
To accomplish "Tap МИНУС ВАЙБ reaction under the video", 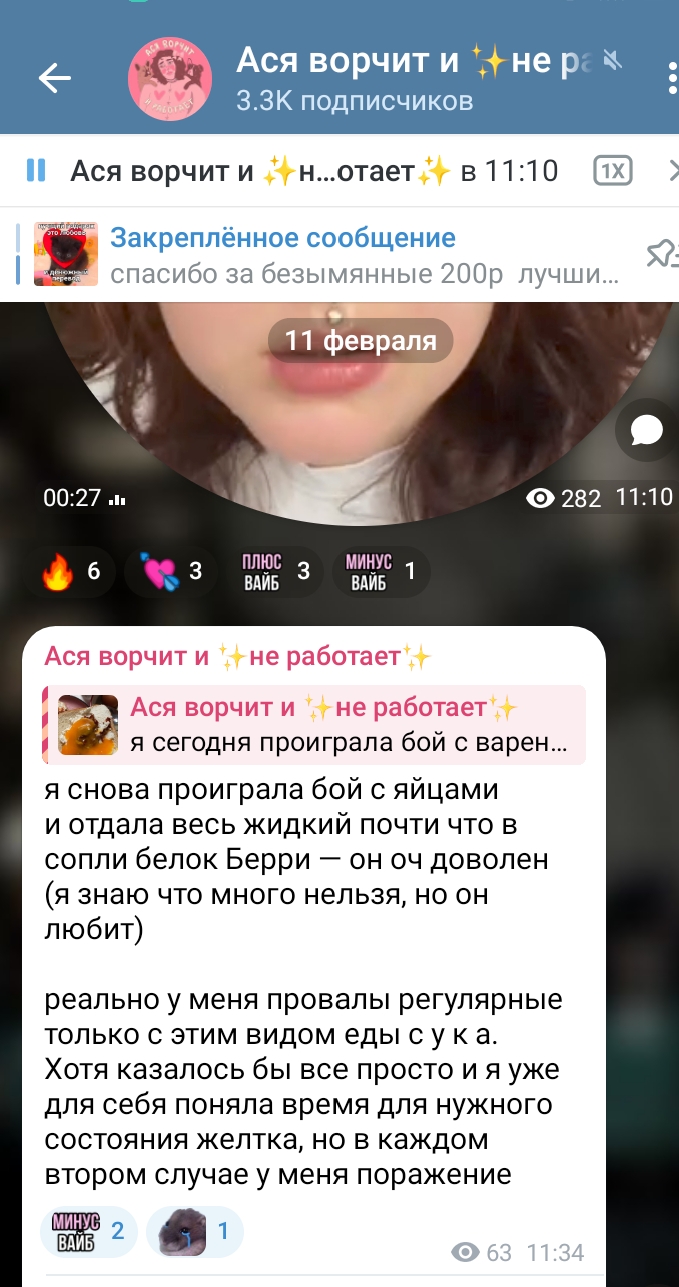I will click(x=380, y=571).
